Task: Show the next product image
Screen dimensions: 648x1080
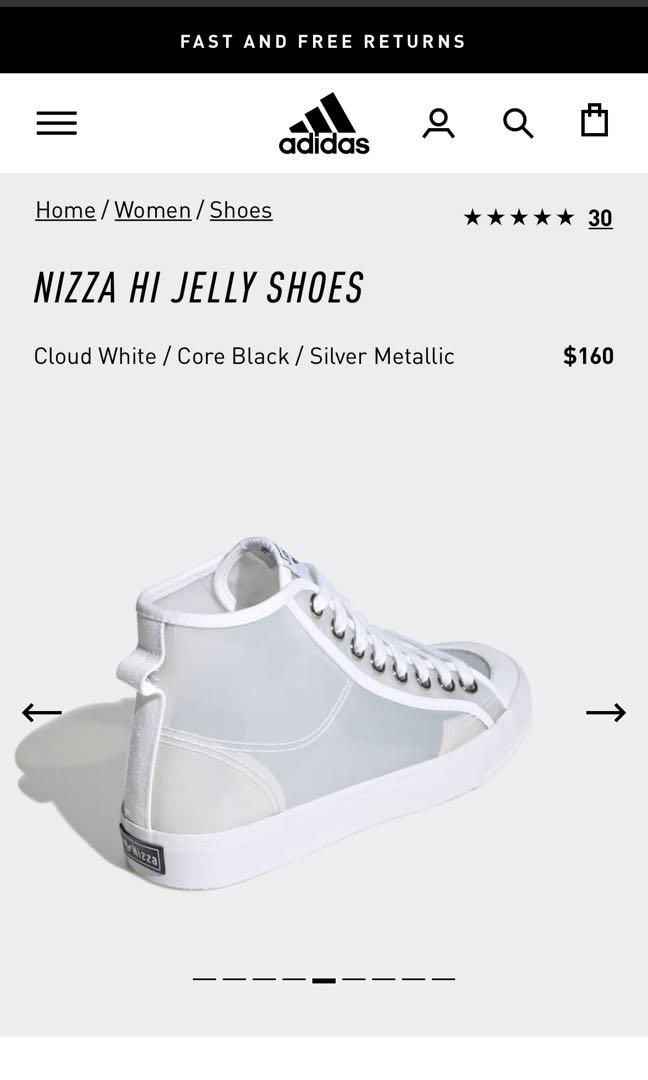Action: [x=605, y=712]
